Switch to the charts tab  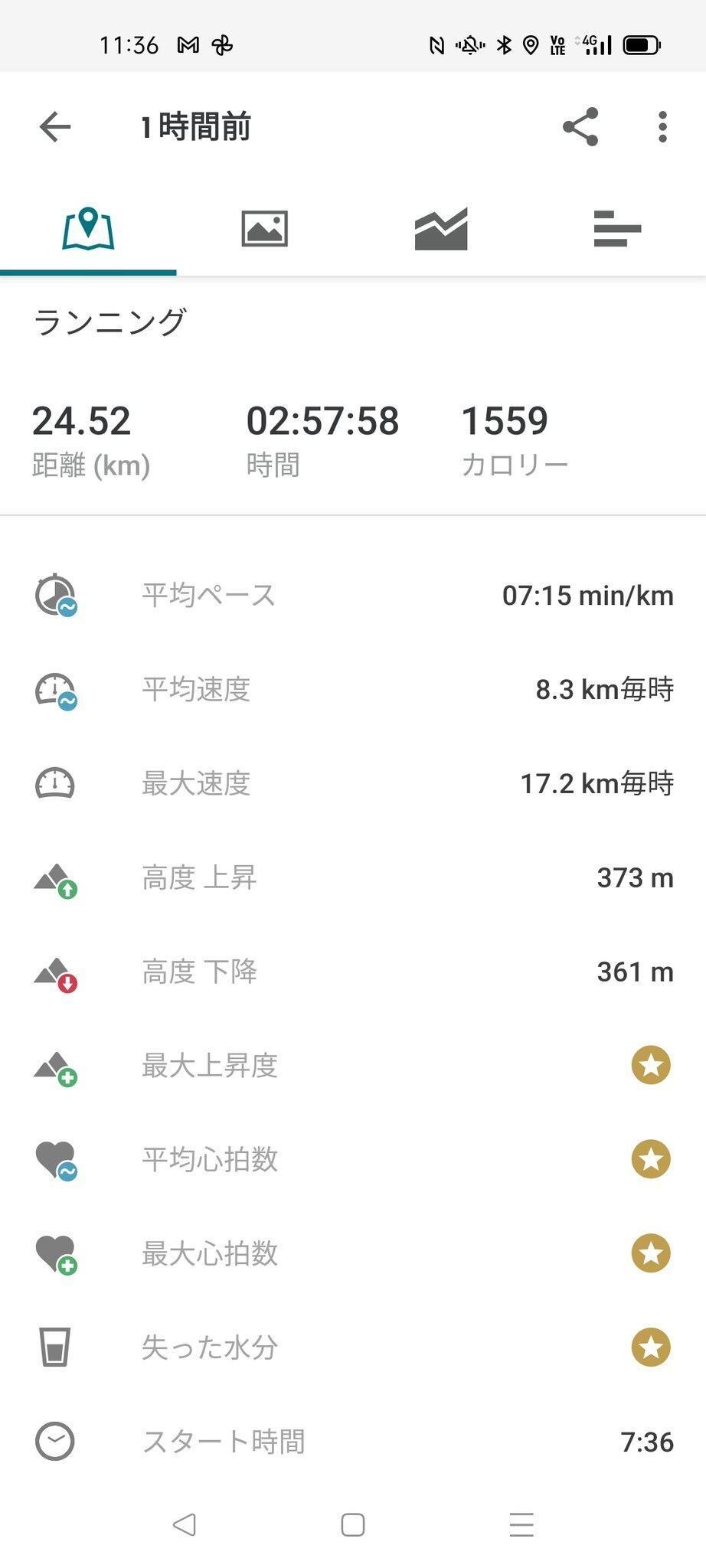coord(441,229)
